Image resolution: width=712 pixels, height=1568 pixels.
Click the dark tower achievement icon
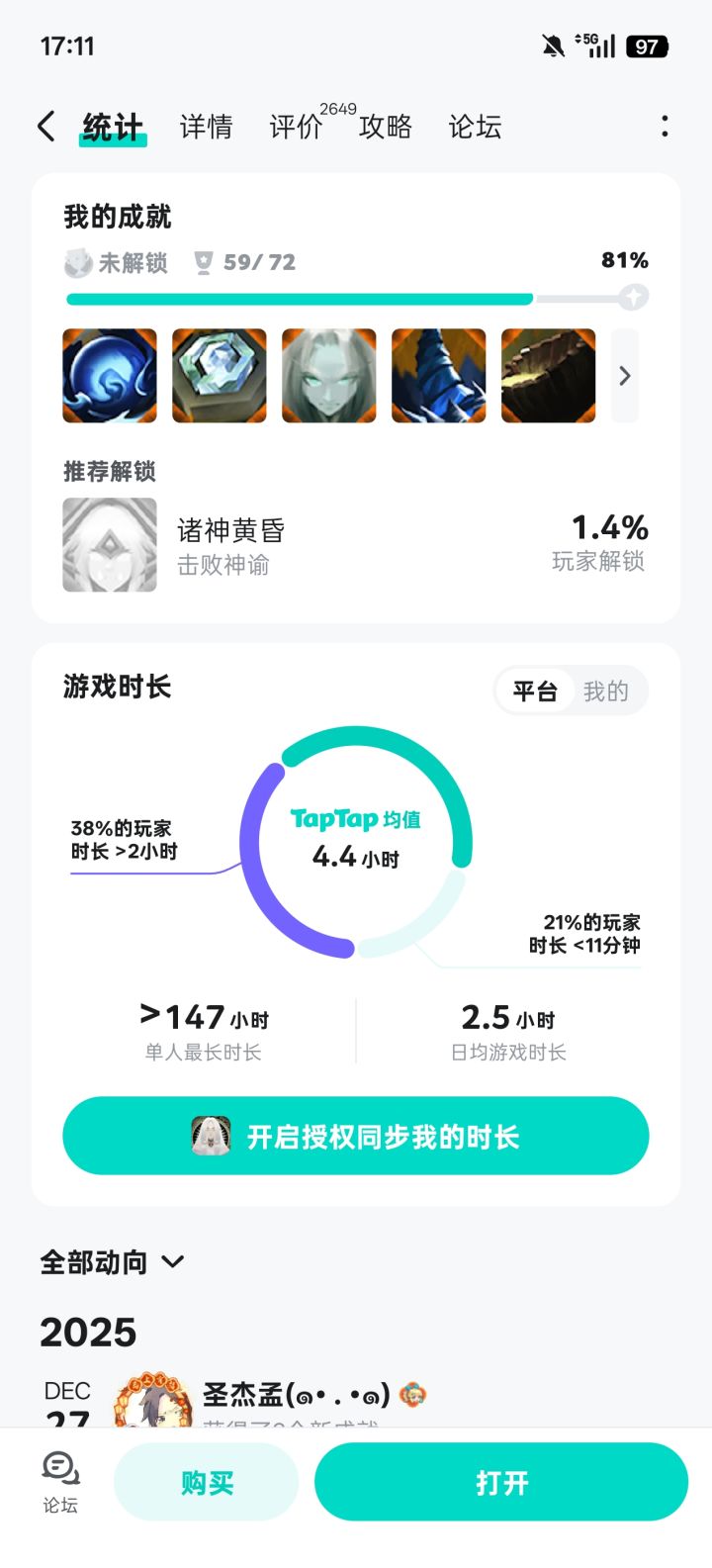tap(438, 376)
